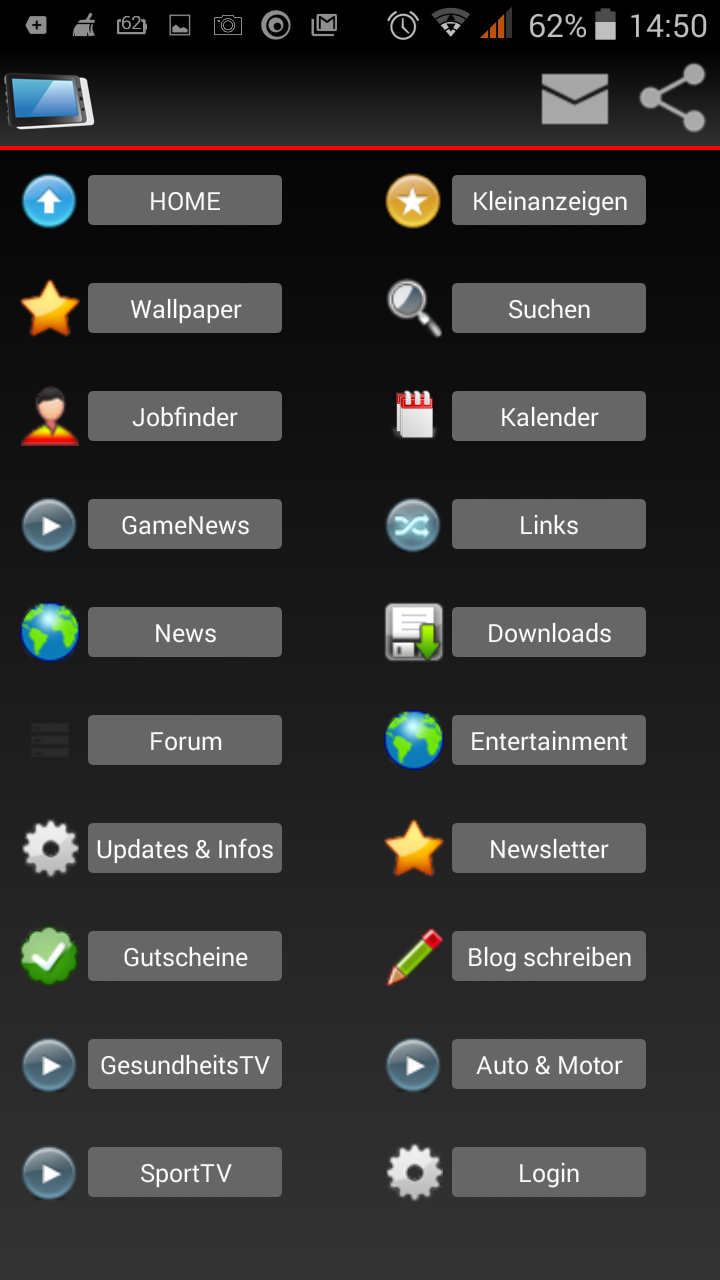Screen dimensions: 720x1280
Task: Open the Entertainment section
Action: pyautogui.click(x=549, y=741)
